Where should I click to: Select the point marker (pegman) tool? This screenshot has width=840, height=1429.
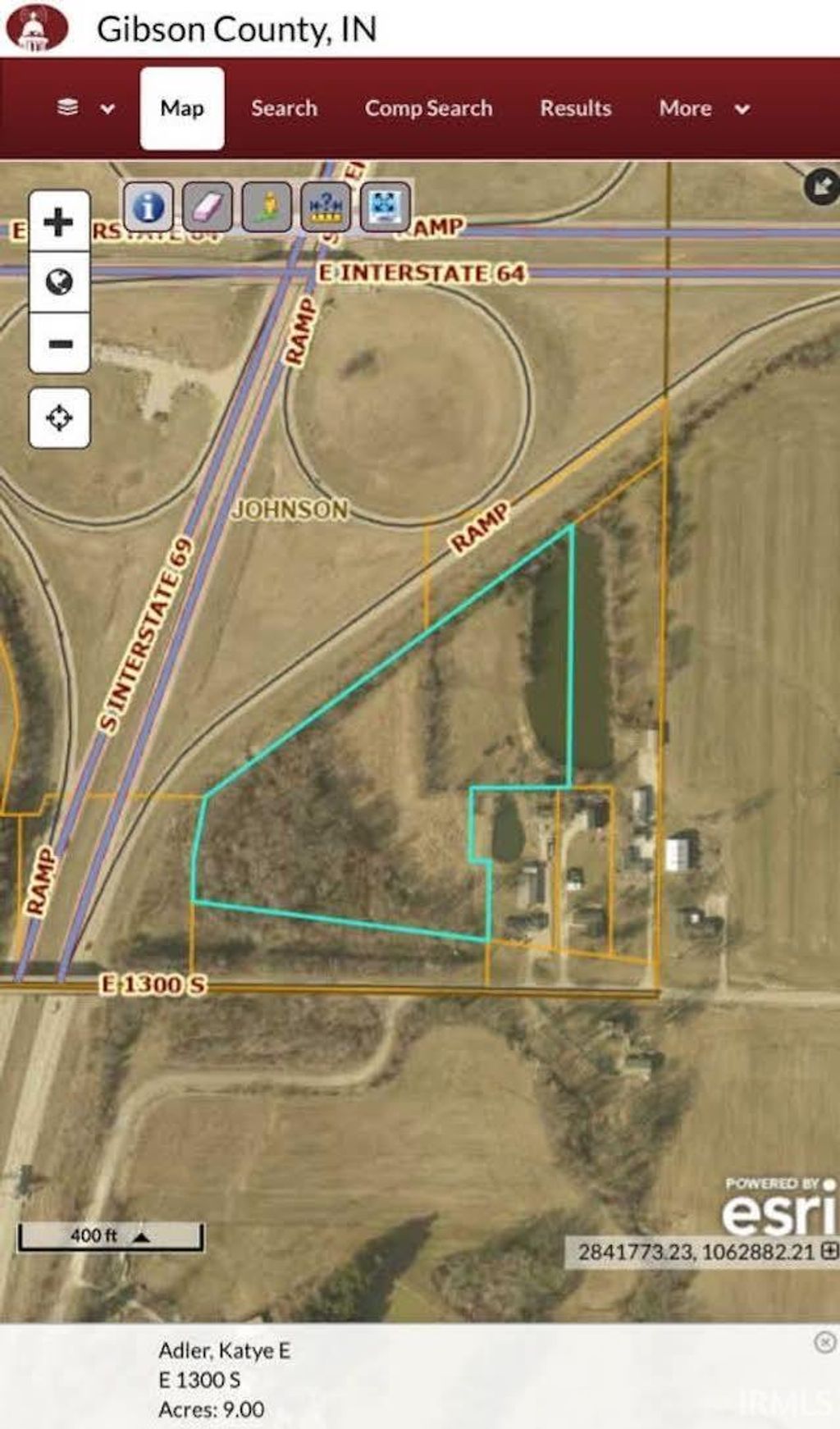pyautogui.click(x=267, y=207)
